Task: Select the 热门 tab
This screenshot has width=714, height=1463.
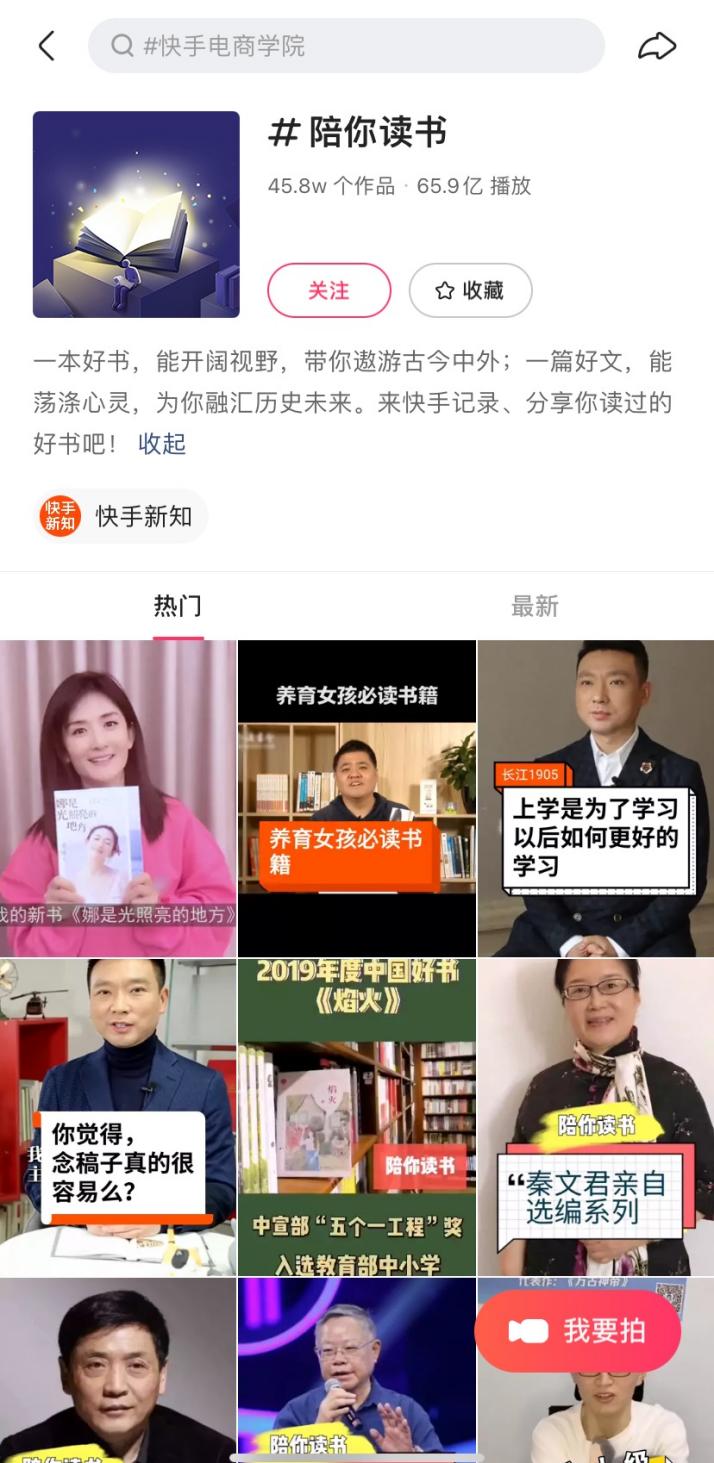Action: (178, 606)
